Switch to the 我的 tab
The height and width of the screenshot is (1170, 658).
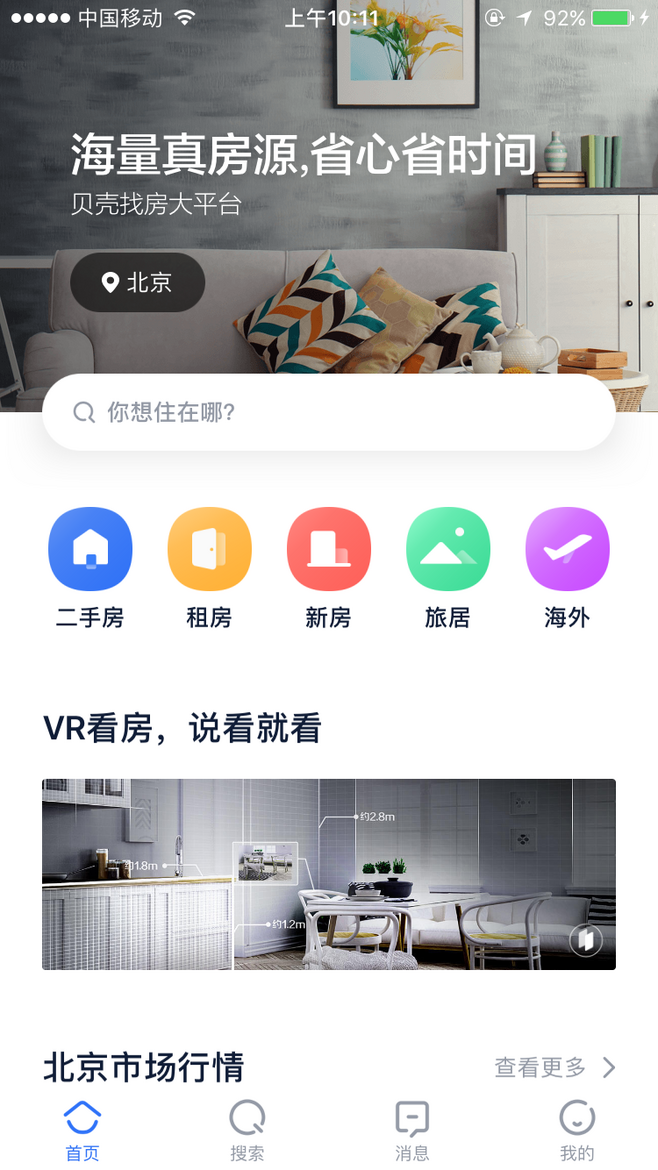tap(577, 1131)
